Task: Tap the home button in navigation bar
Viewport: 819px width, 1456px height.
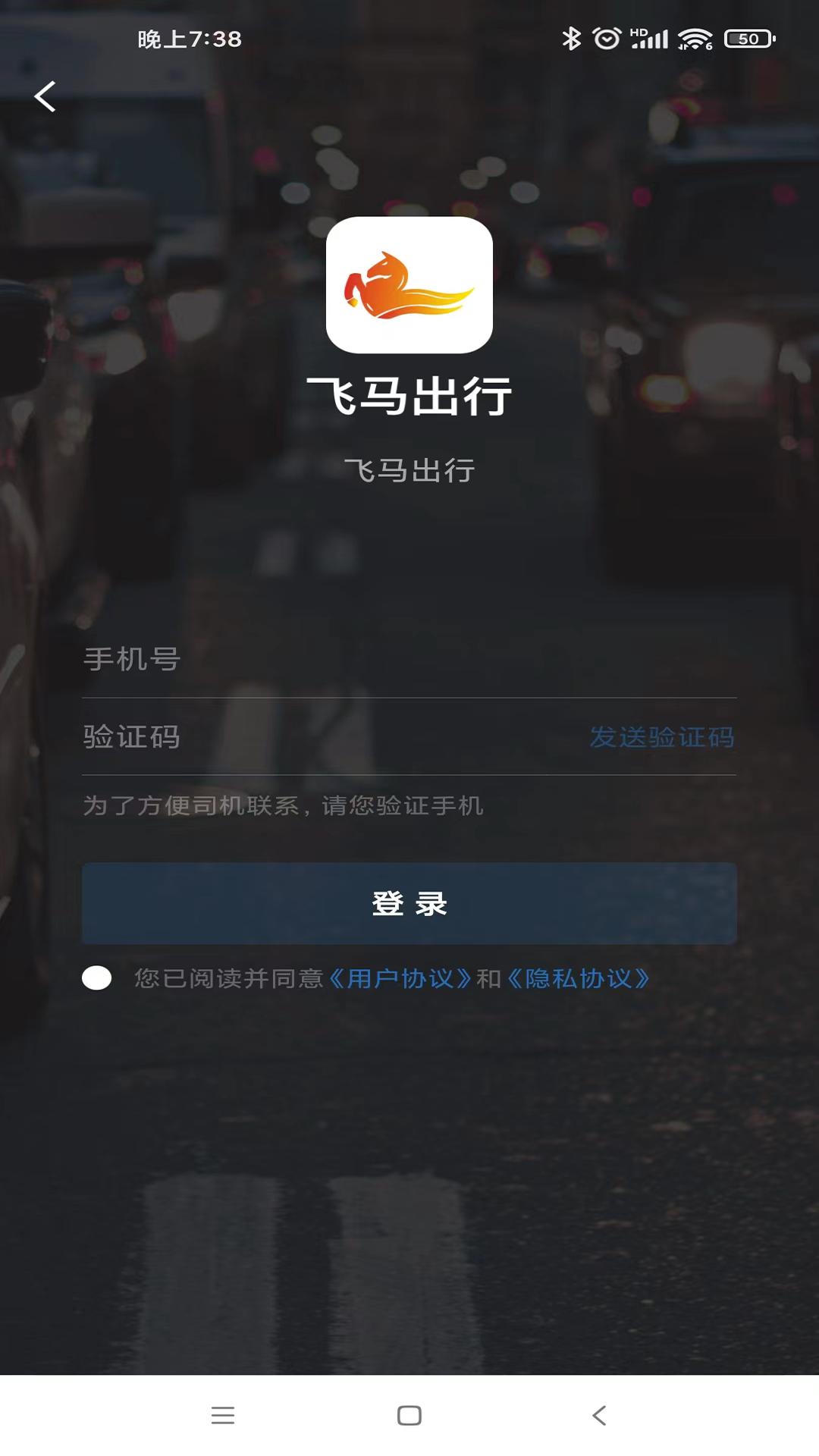Action: pos(409,1416)
